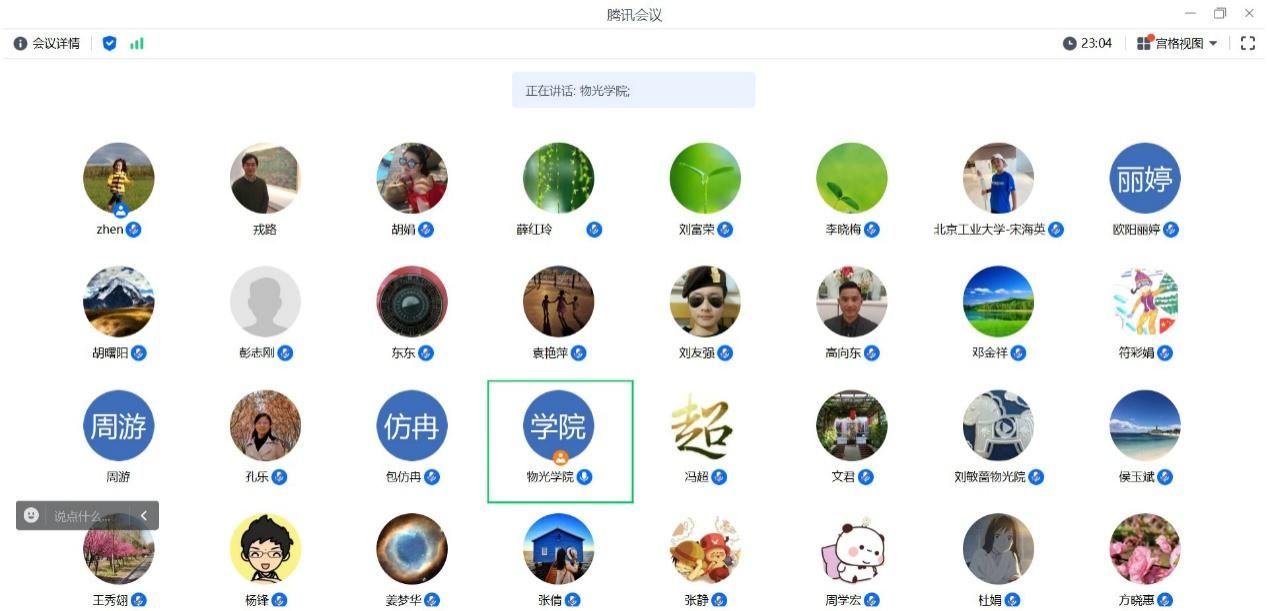Open the security shield icon
This screenshot has height=611, width=1268.
(x=110, y=44)
